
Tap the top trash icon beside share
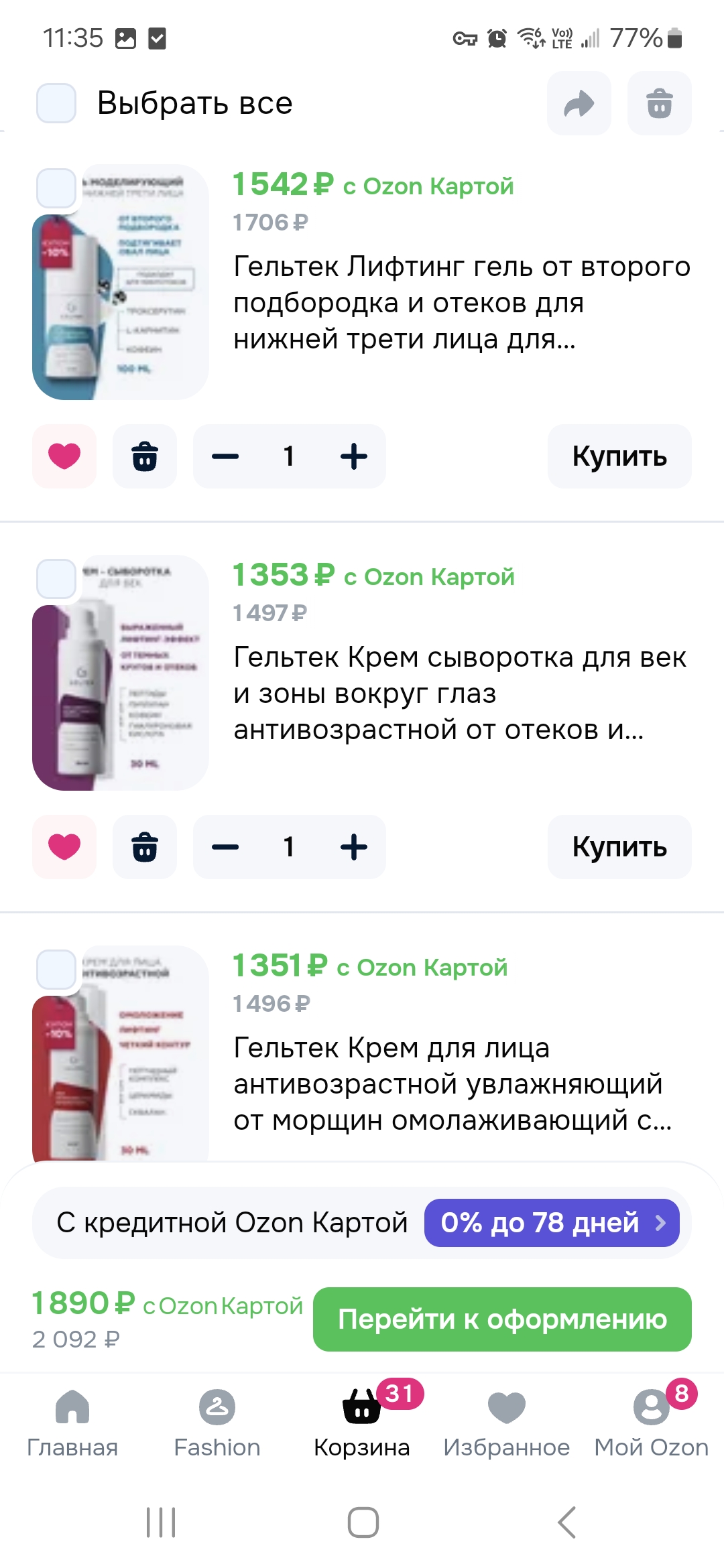pos(660,103)
